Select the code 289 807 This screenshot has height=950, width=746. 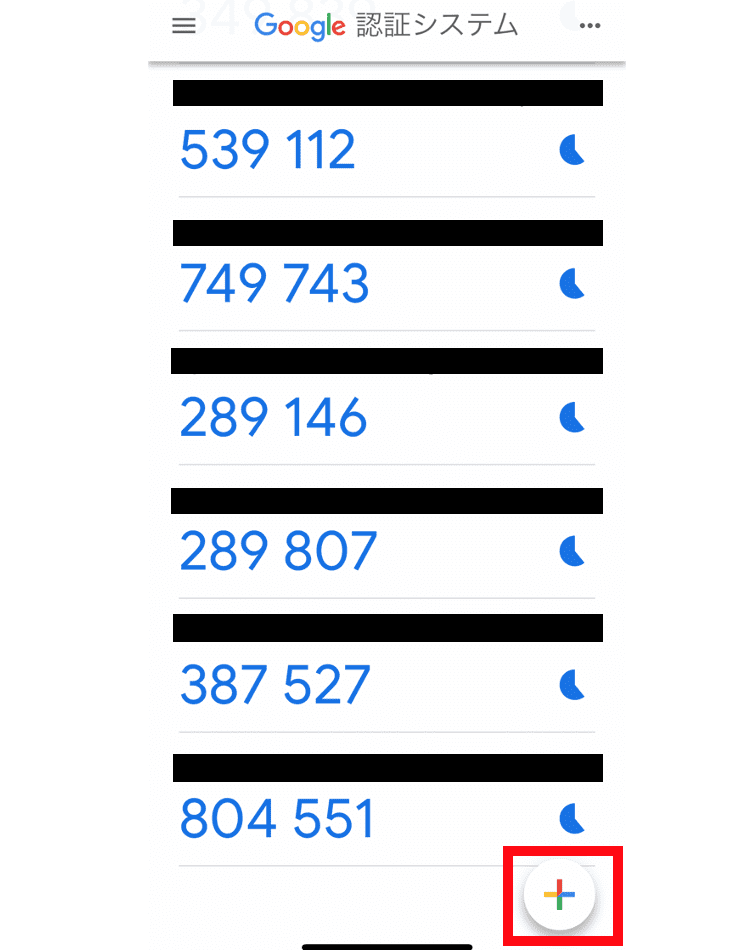click(x=278, y=550)
